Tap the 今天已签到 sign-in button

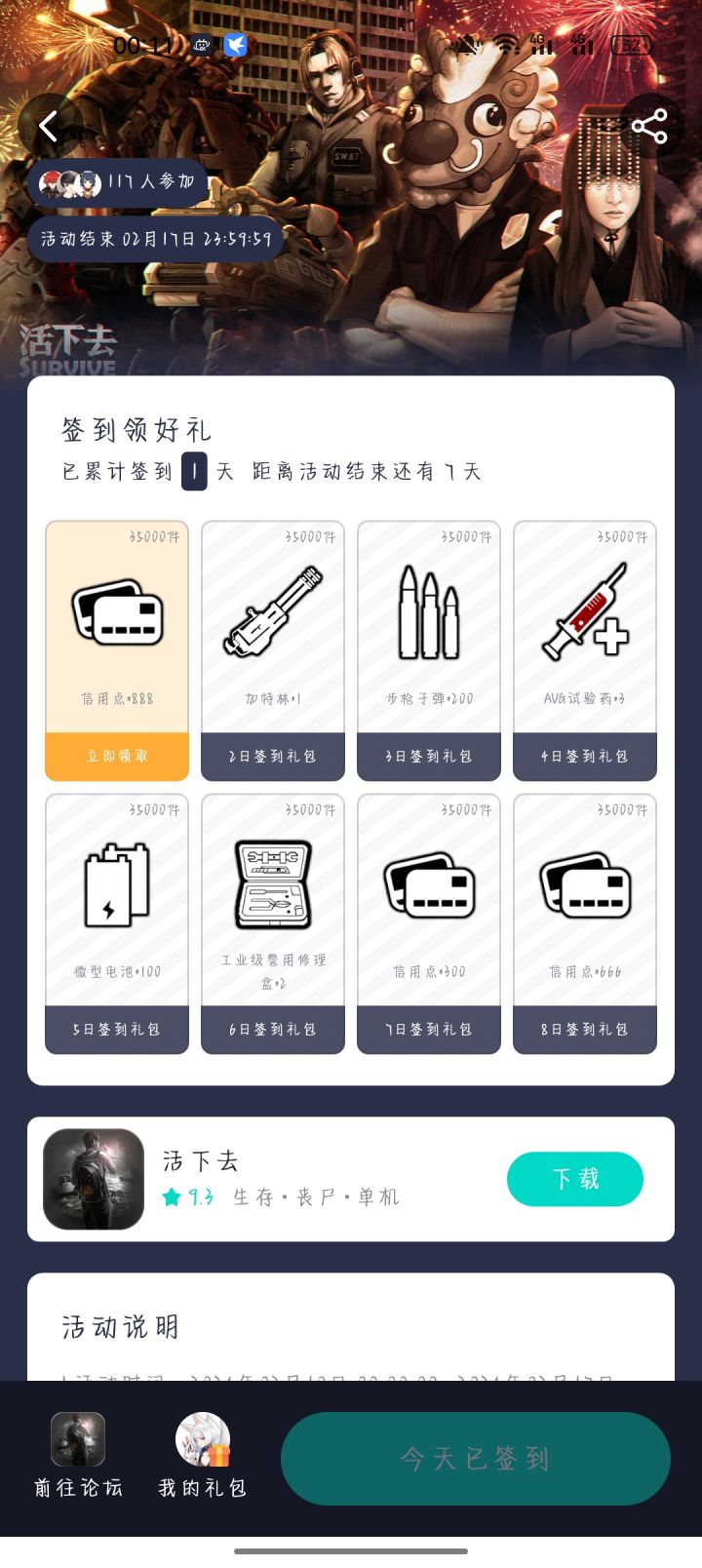476,1459
